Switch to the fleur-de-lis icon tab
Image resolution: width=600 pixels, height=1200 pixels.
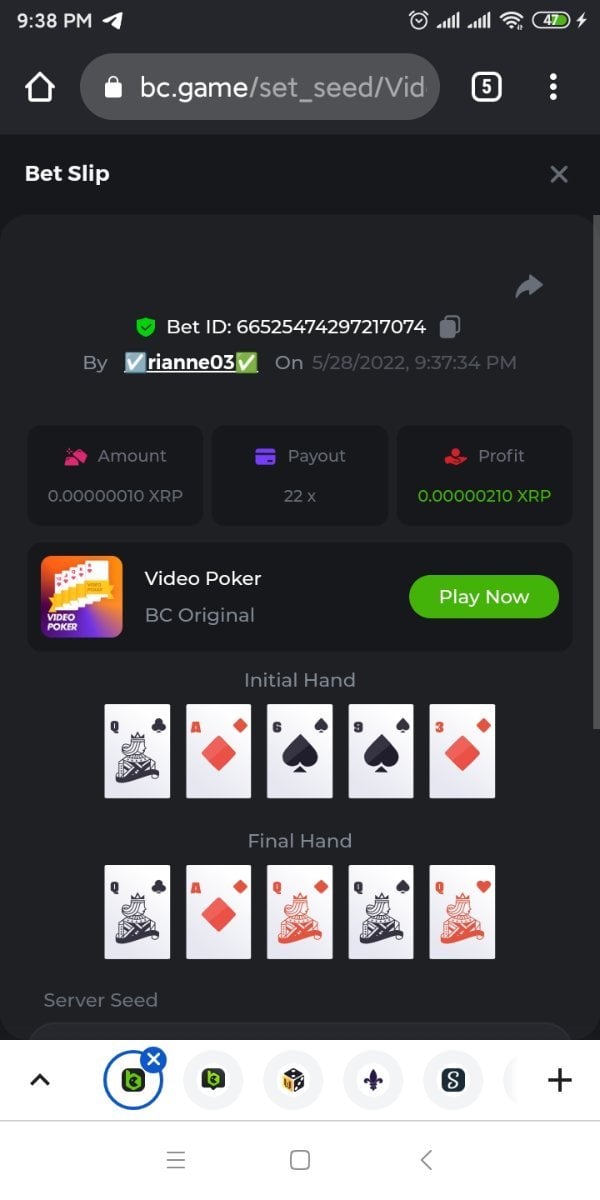[372, 1080]
